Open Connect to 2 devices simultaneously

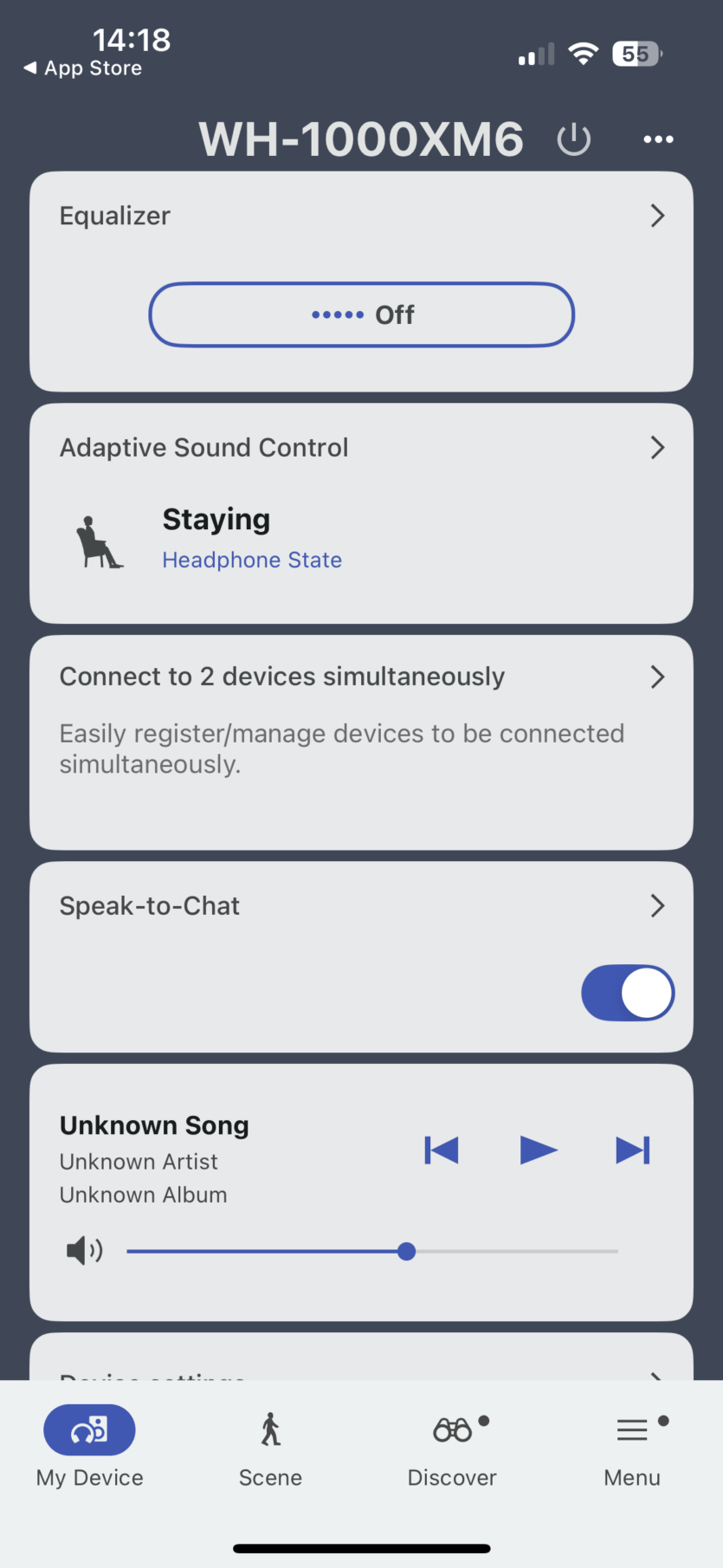[x=360, y=677]
